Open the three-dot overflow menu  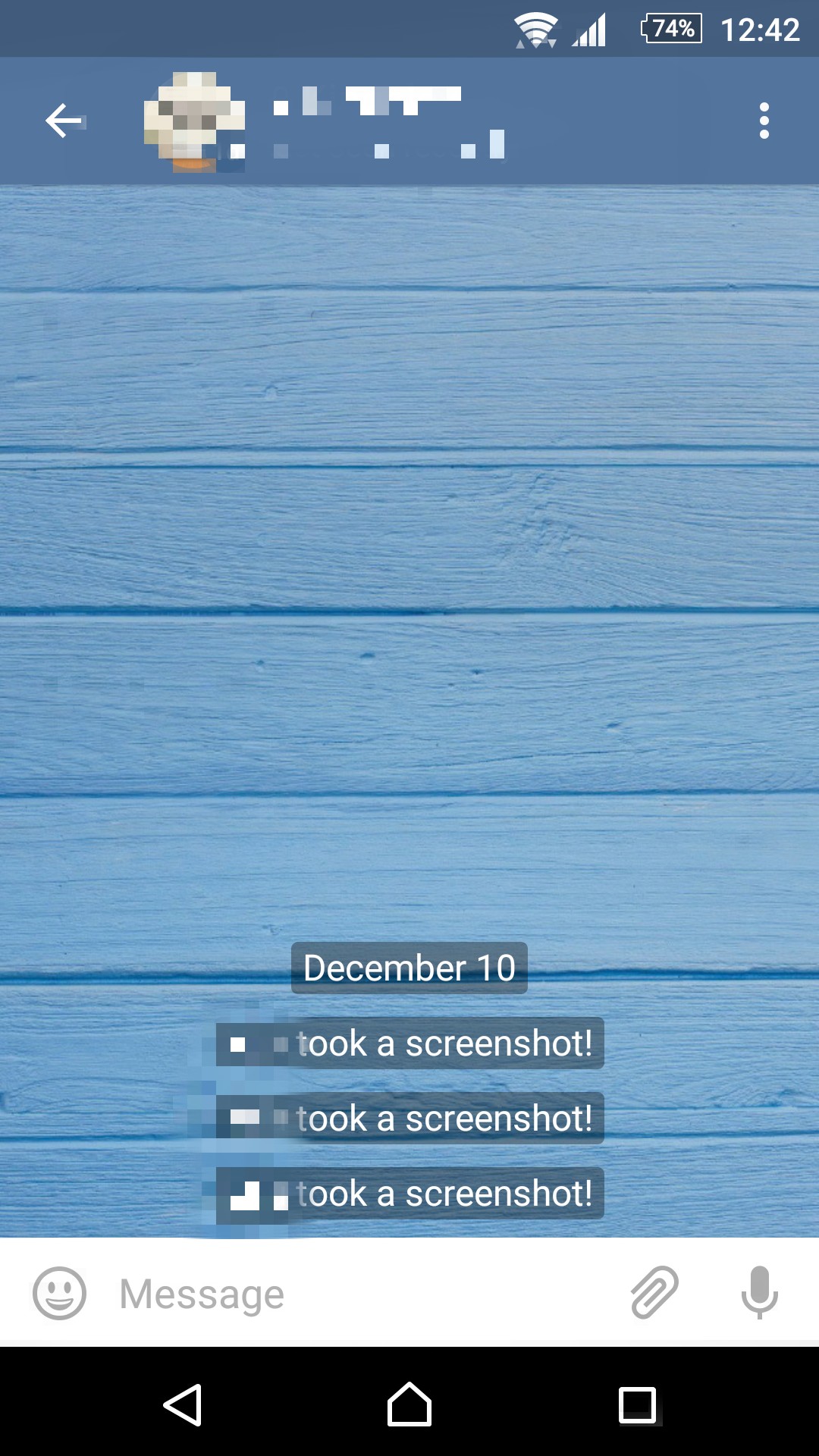pyautogui.click(x=764, y=121)
